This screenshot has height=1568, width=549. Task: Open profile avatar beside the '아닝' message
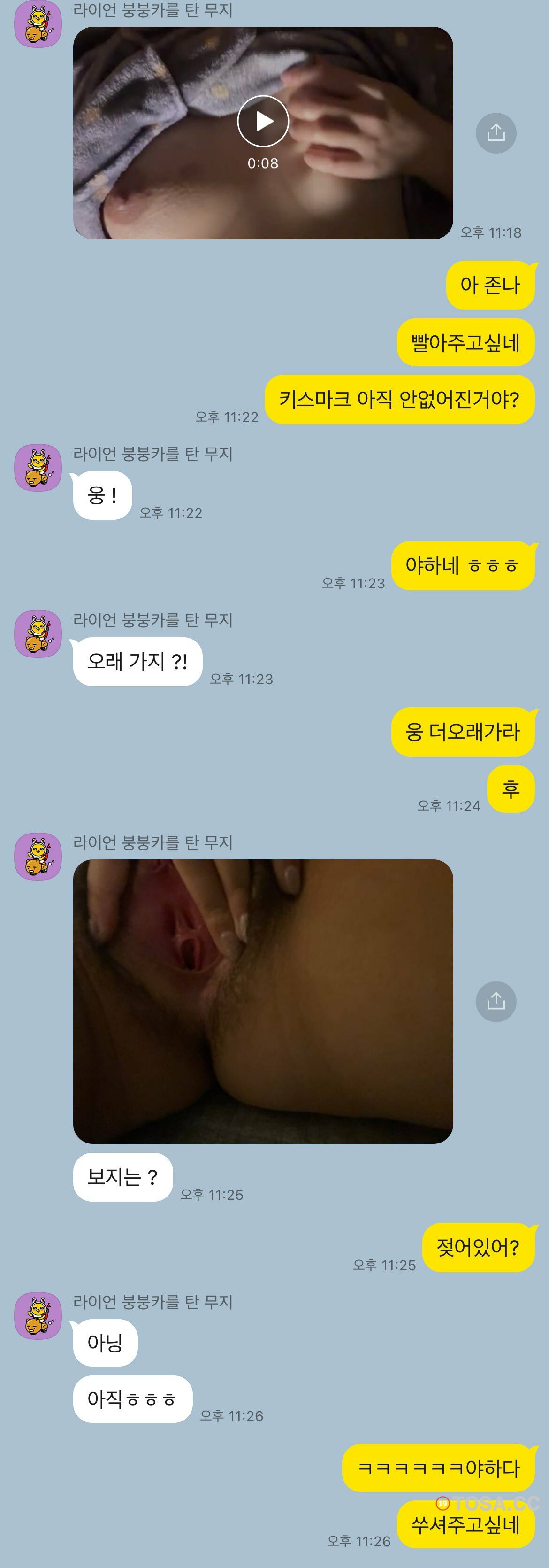click(38, 1315)
